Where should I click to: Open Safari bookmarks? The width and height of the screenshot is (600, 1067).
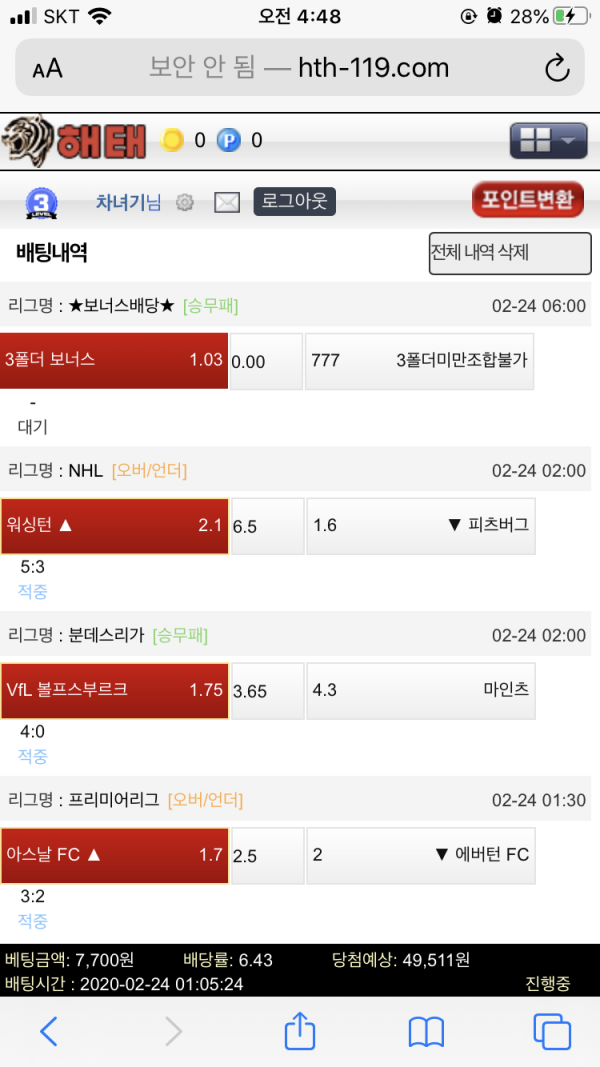click(x=426, y=1031)
